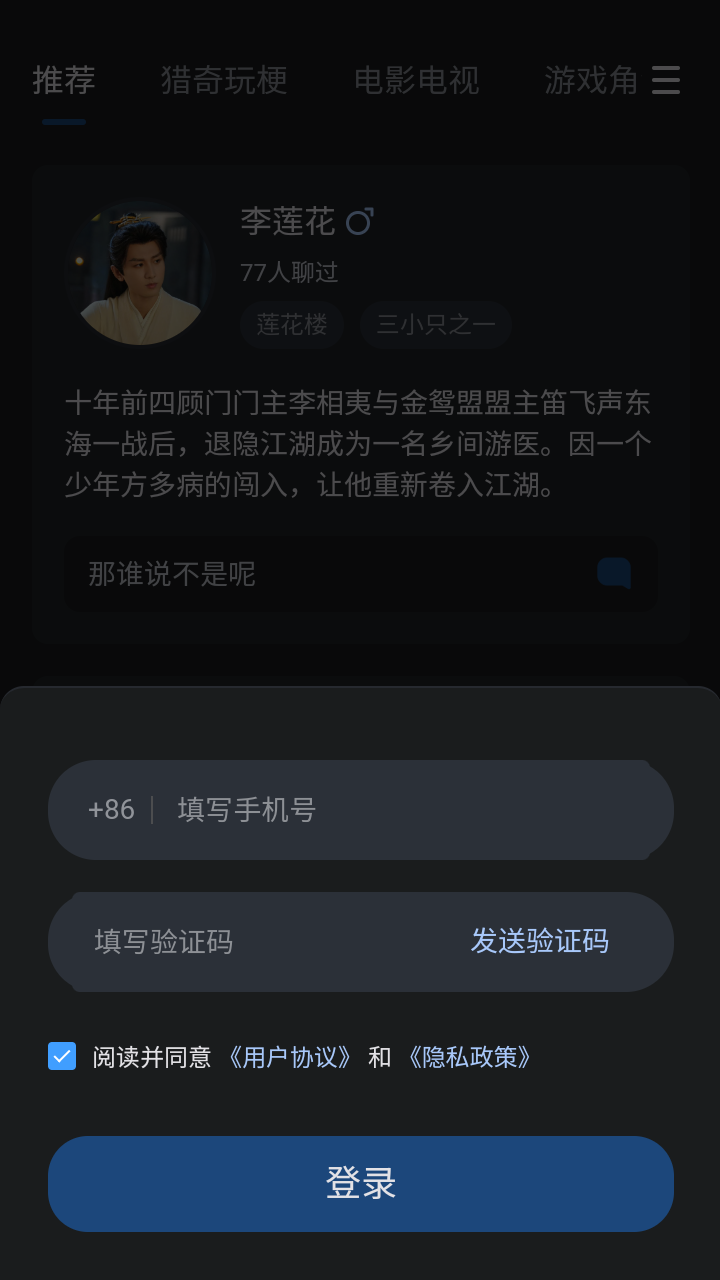
Task: Click the 77人聊过 label
Action: (x=288, y=272)
